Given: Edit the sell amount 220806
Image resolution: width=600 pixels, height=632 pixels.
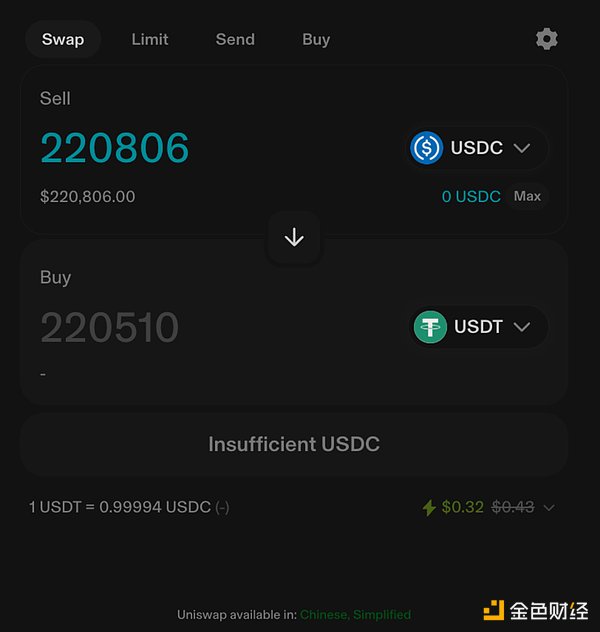Looking at the screenshot, I should tap(115, 148).
